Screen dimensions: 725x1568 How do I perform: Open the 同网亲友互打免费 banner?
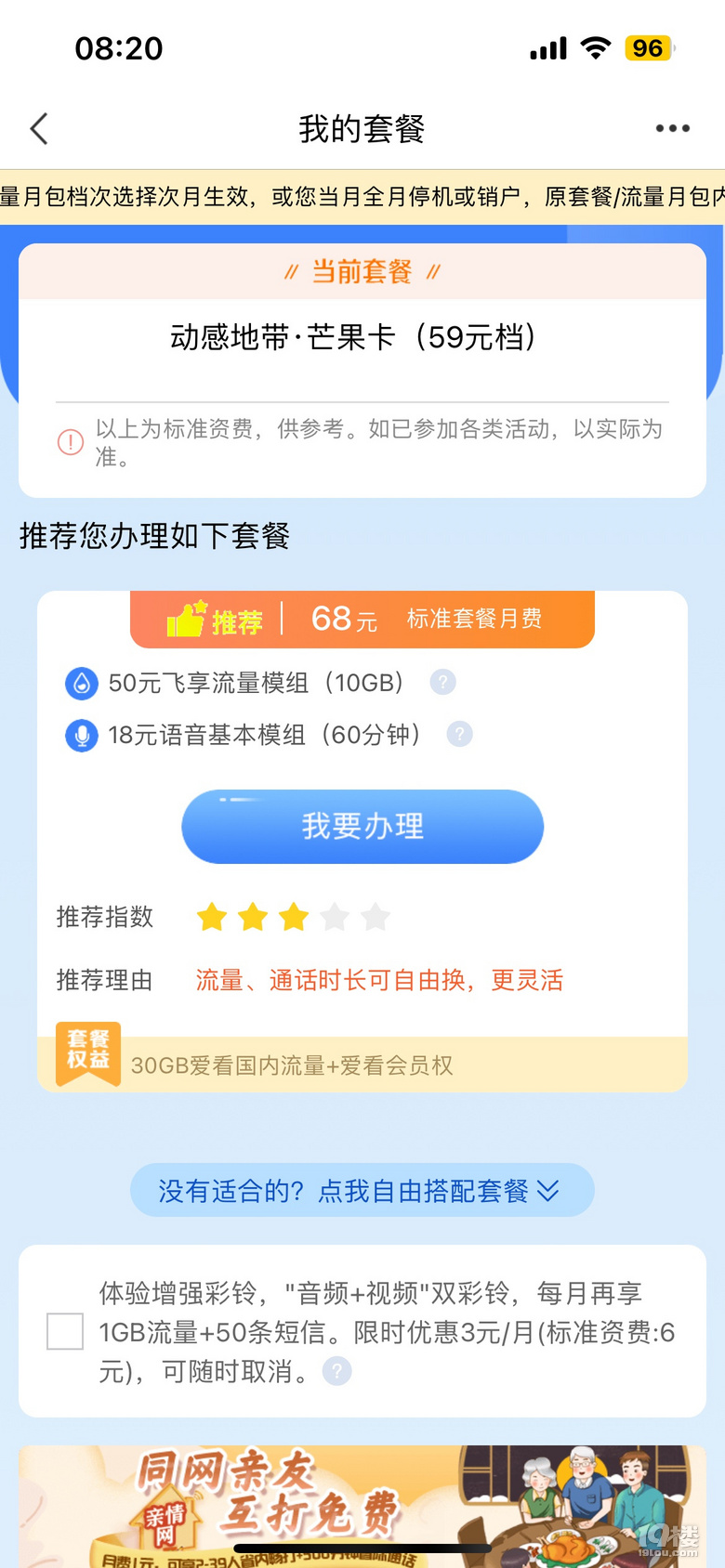(x=362, y=1505)
